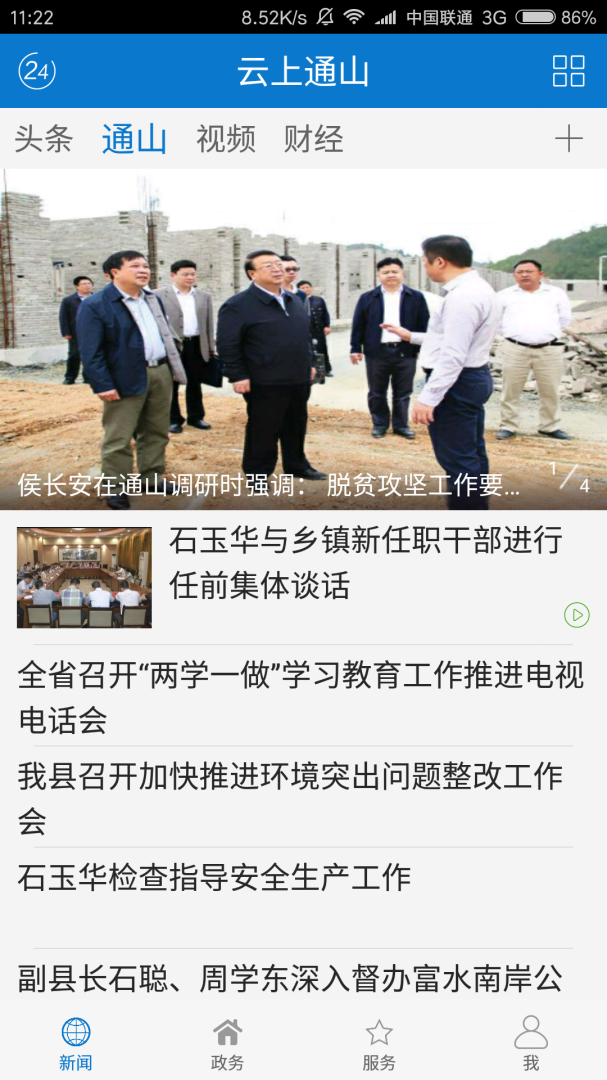Switch to the 政务 bottom tab
Viewport: 607px width, 1080px height.
click(x=227, y=1043)
